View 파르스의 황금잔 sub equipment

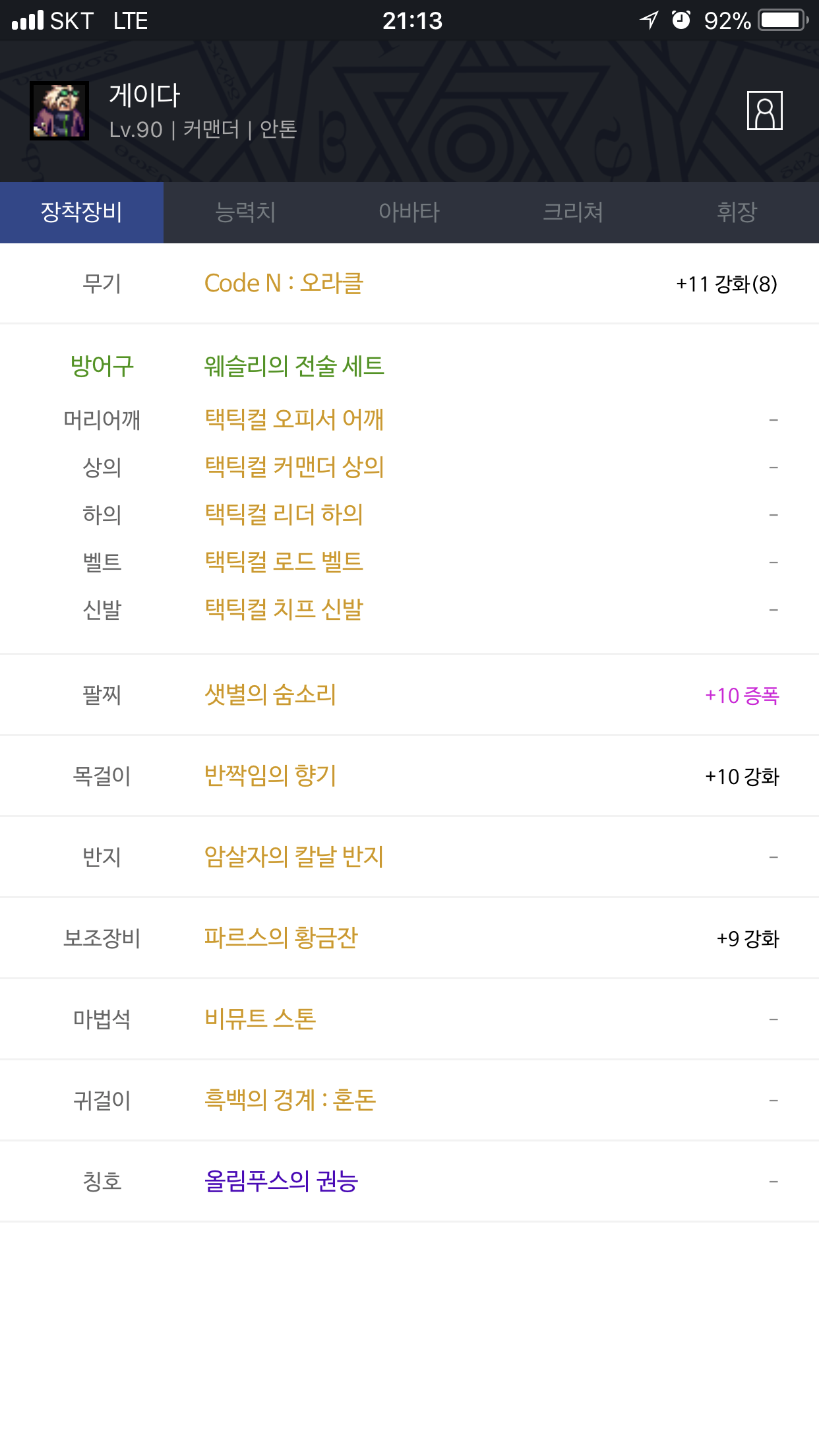[281, 938]
